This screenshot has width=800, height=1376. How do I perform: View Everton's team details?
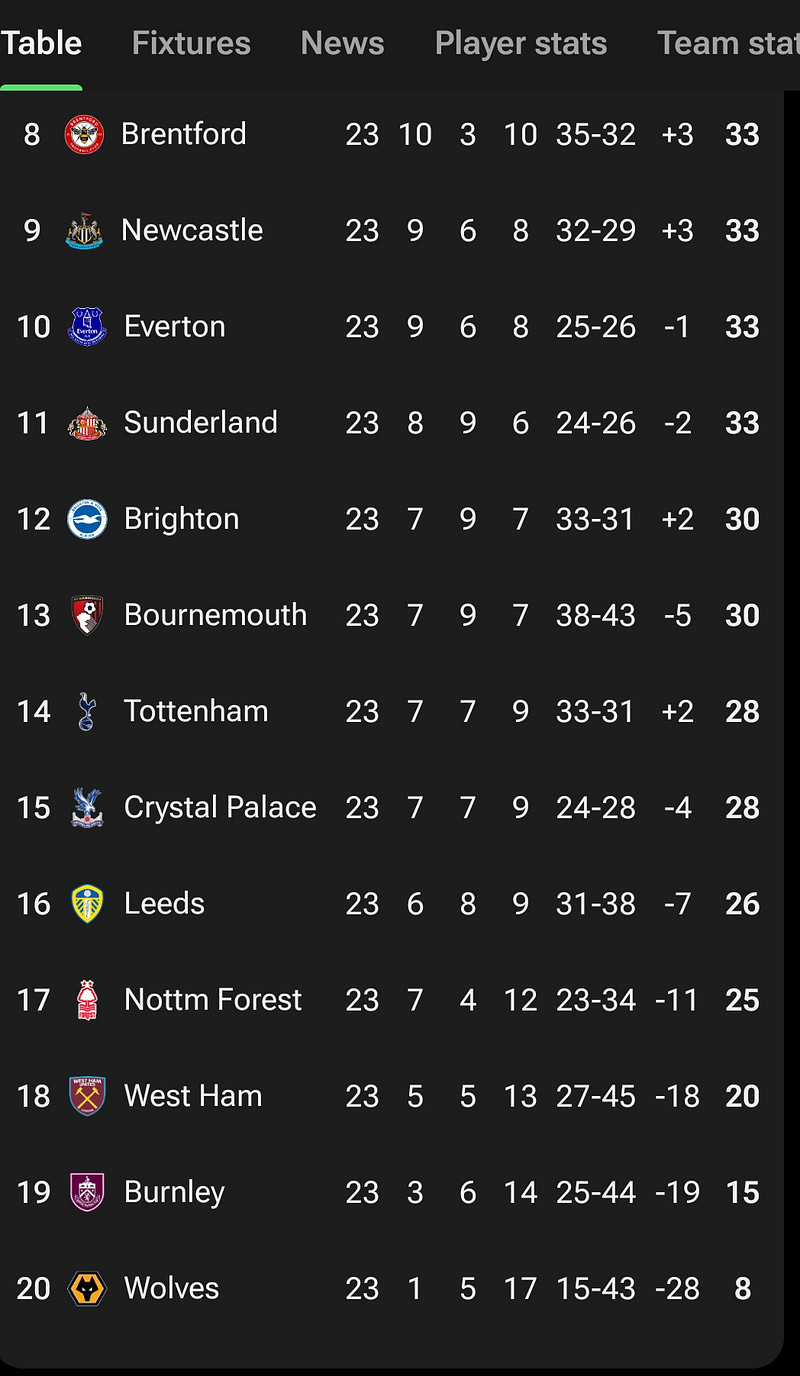pos(392,326)
